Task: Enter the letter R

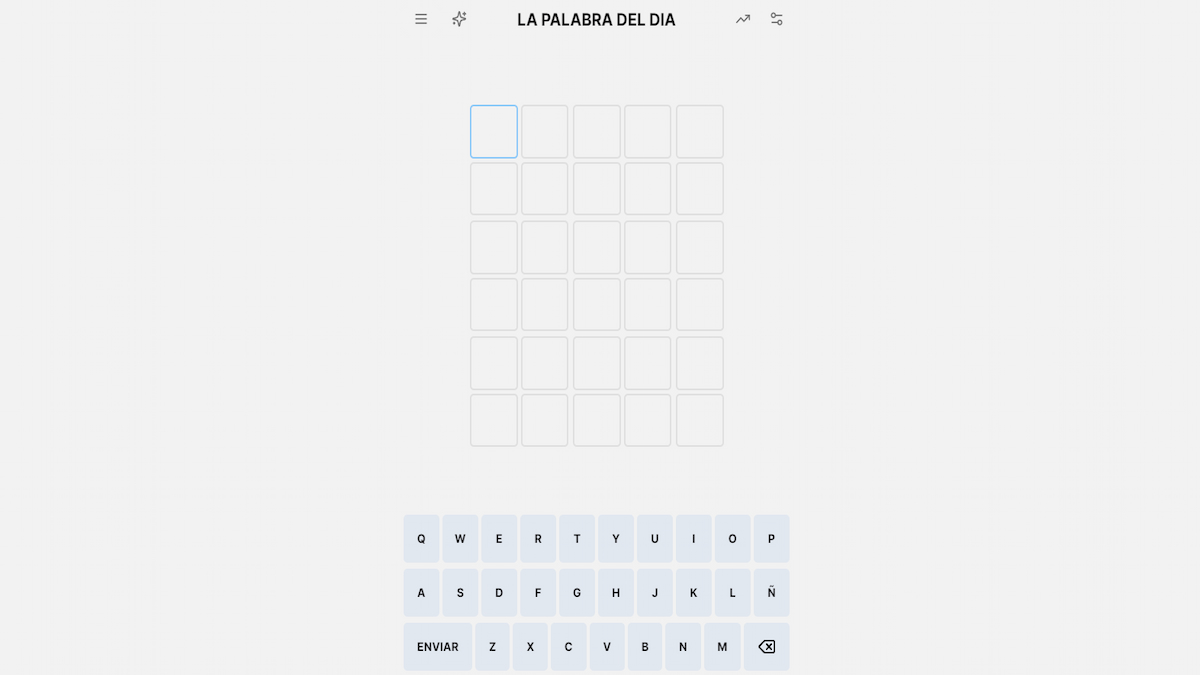Action: (538, 539)
